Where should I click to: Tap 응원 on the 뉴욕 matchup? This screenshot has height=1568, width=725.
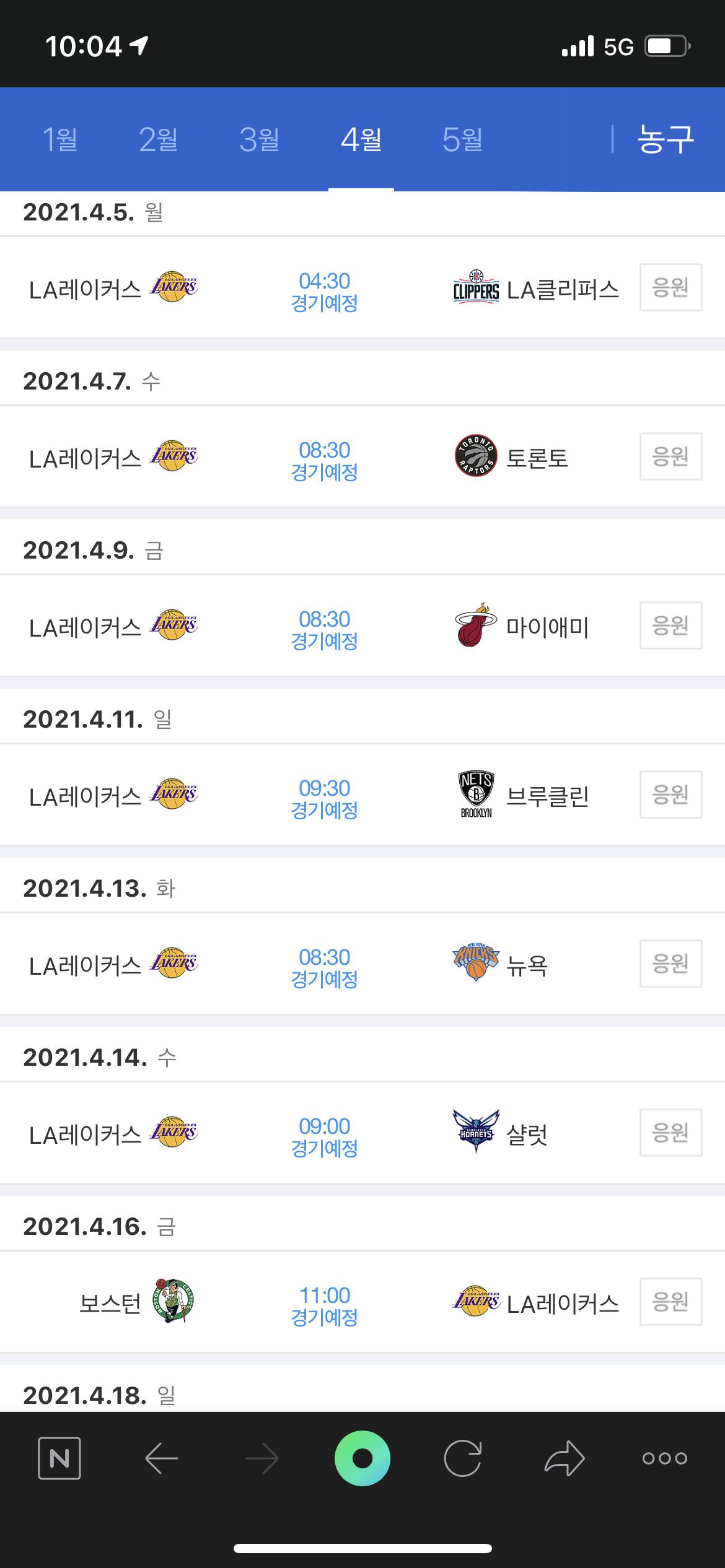click(x=670, y=964)
